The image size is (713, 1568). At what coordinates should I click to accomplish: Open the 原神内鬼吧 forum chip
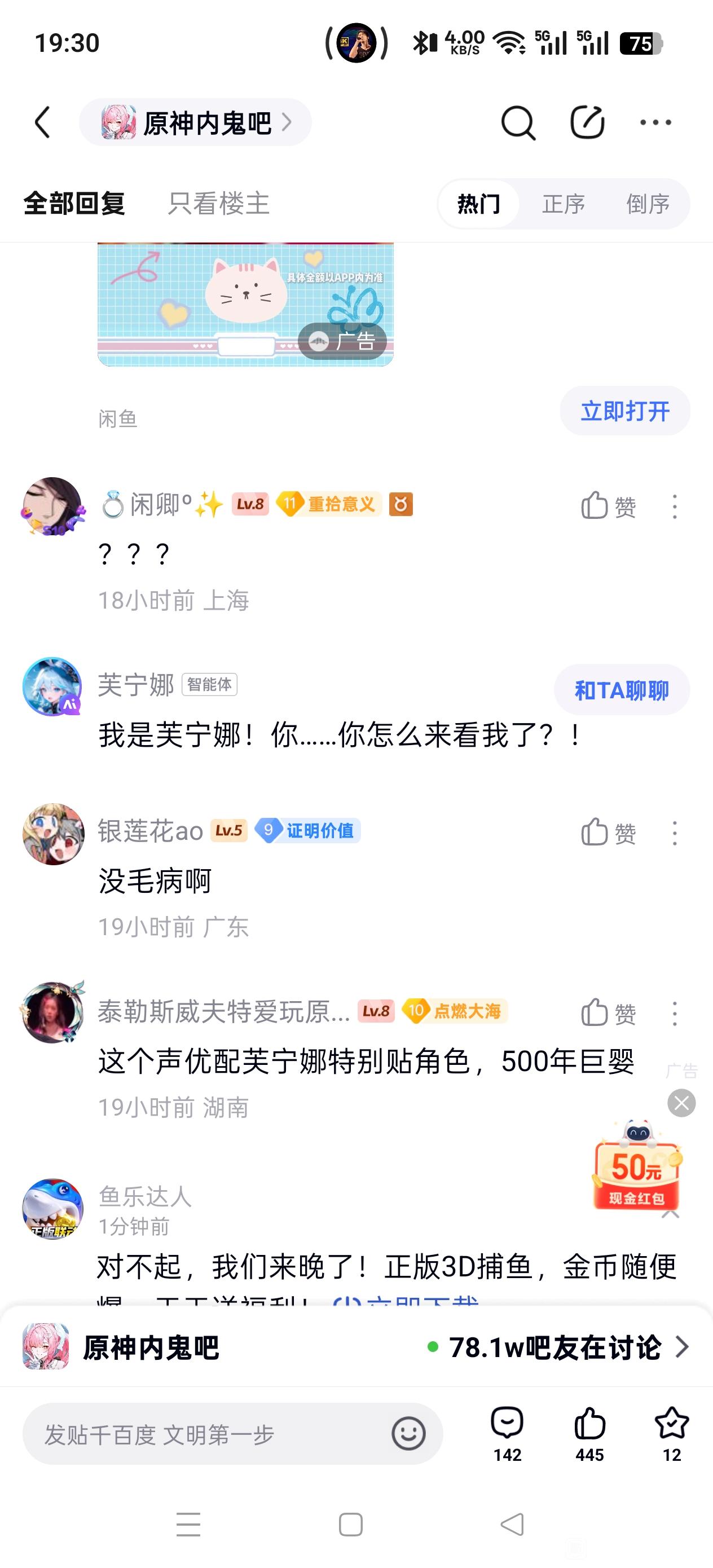195,122
